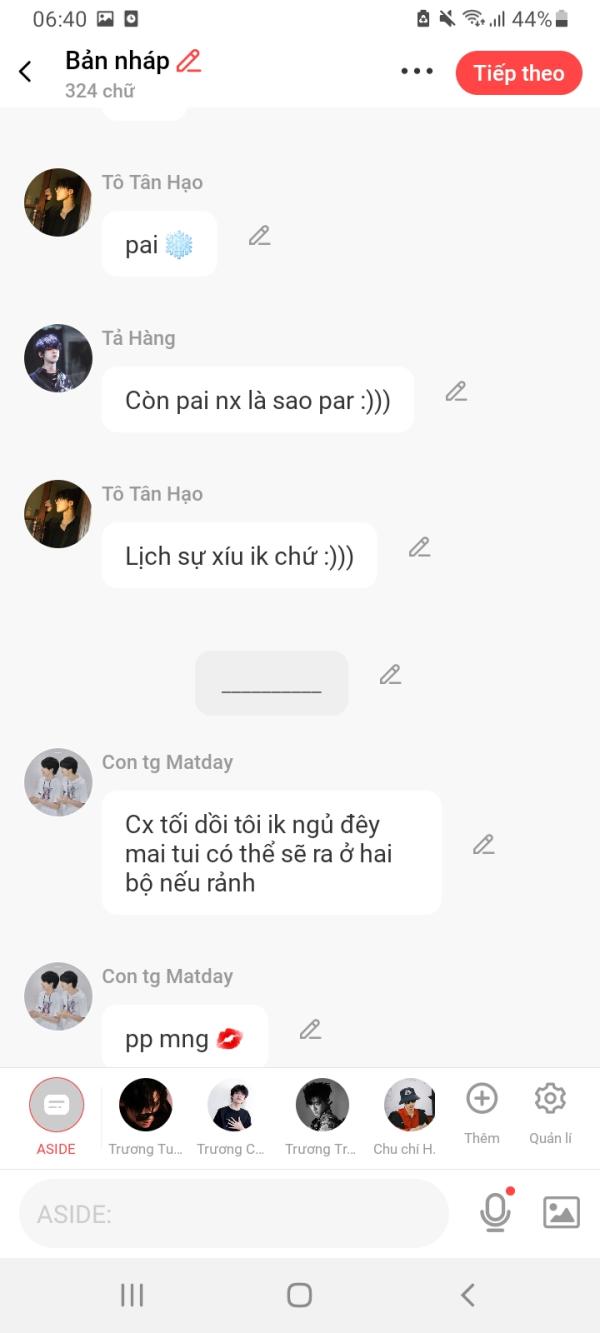
Task: Edit the divider line aside message
Action: coord(390,675)
